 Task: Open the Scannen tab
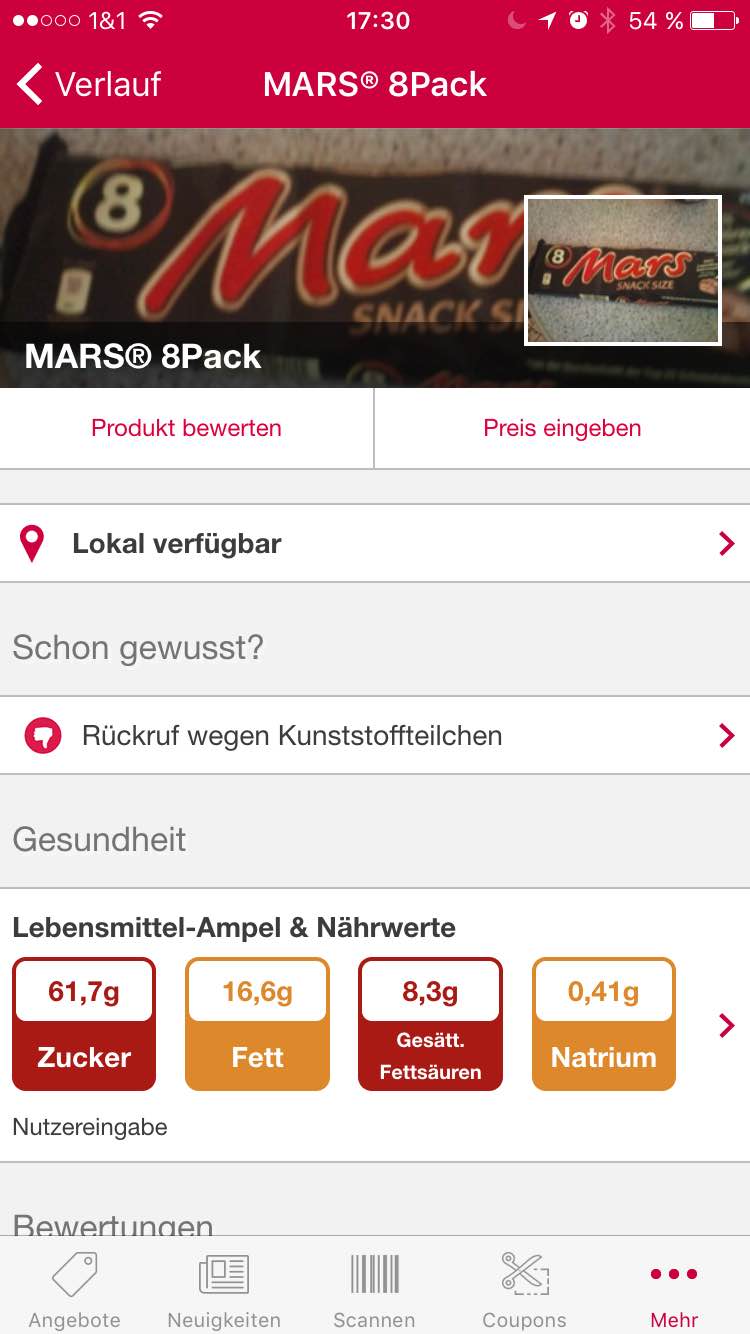374,1289
